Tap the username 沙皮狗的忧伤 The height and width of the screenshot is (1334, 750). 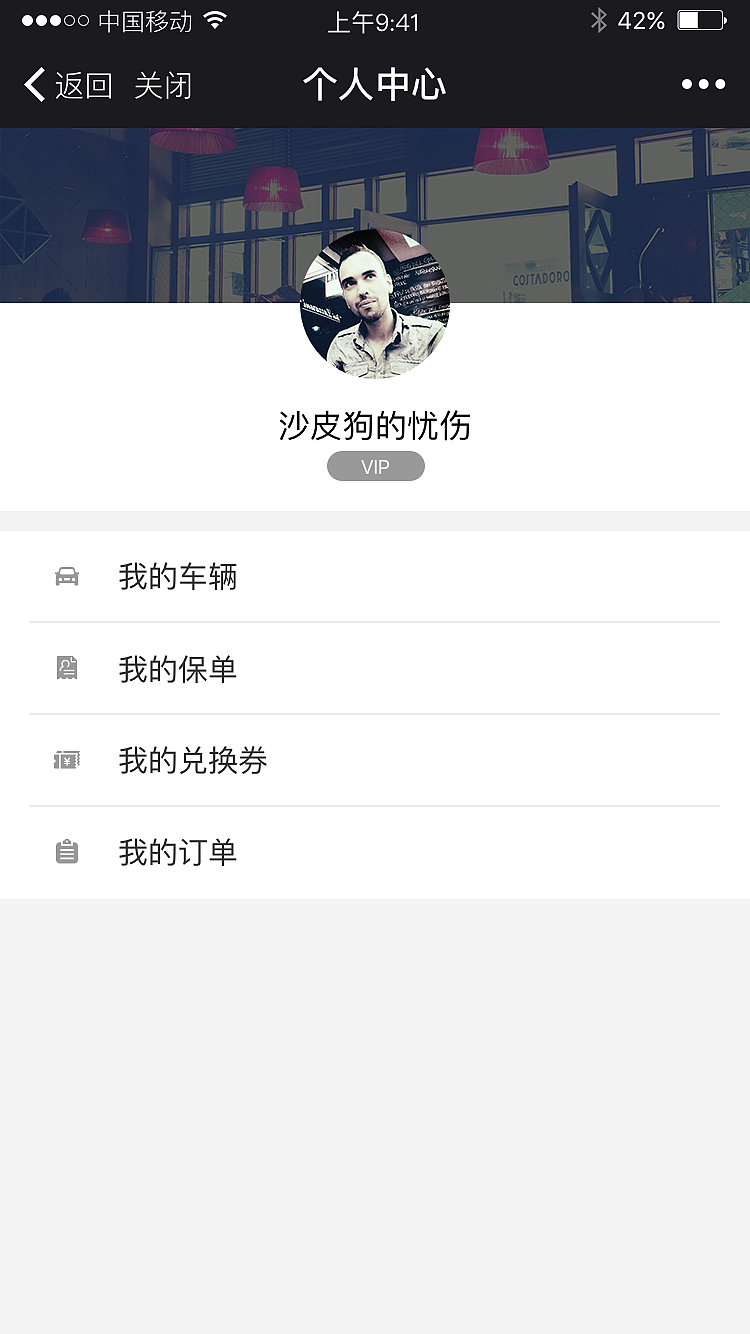click(375, 426)
